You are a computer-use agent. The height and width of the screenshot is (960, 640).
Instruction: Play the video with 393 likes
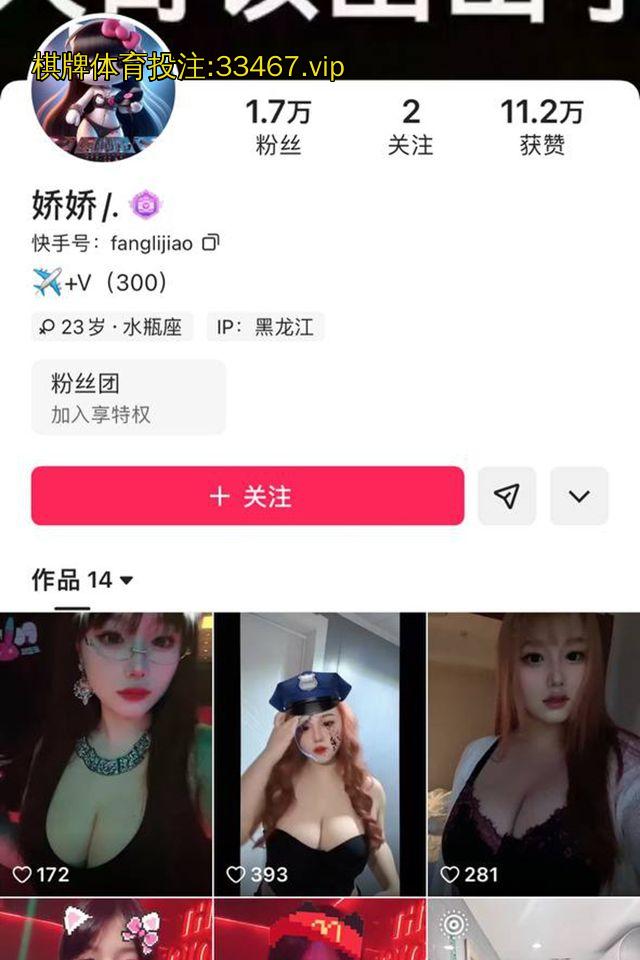[320, 754]
